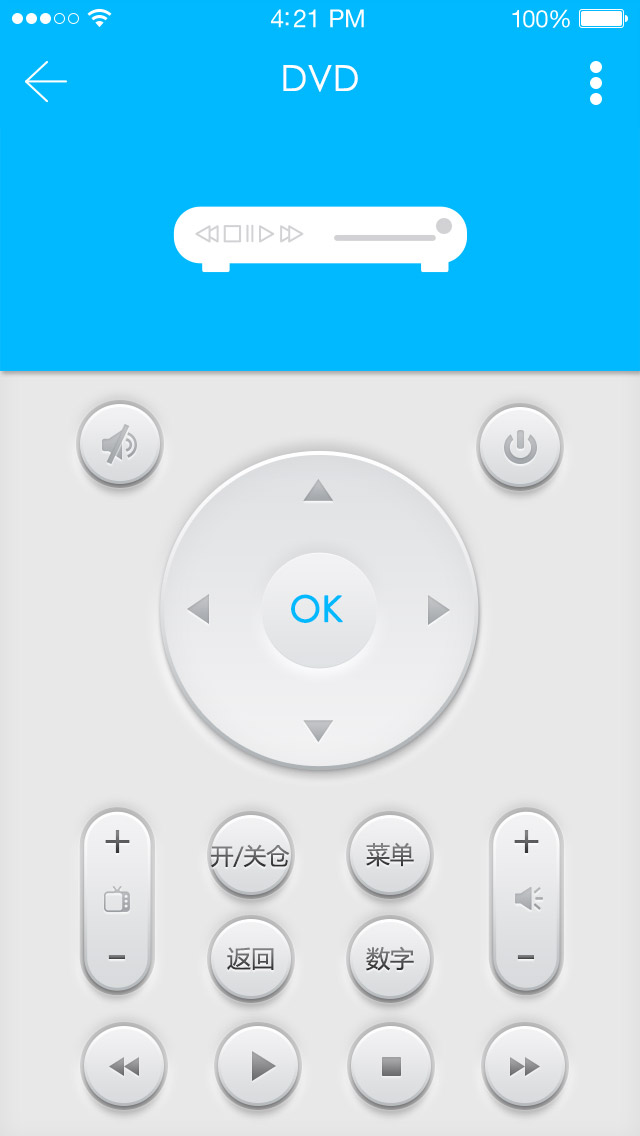The width and height of the screenshot is (640, 1136).
Task: Open the three-dot overflow menu
Action: click(596, 82)
